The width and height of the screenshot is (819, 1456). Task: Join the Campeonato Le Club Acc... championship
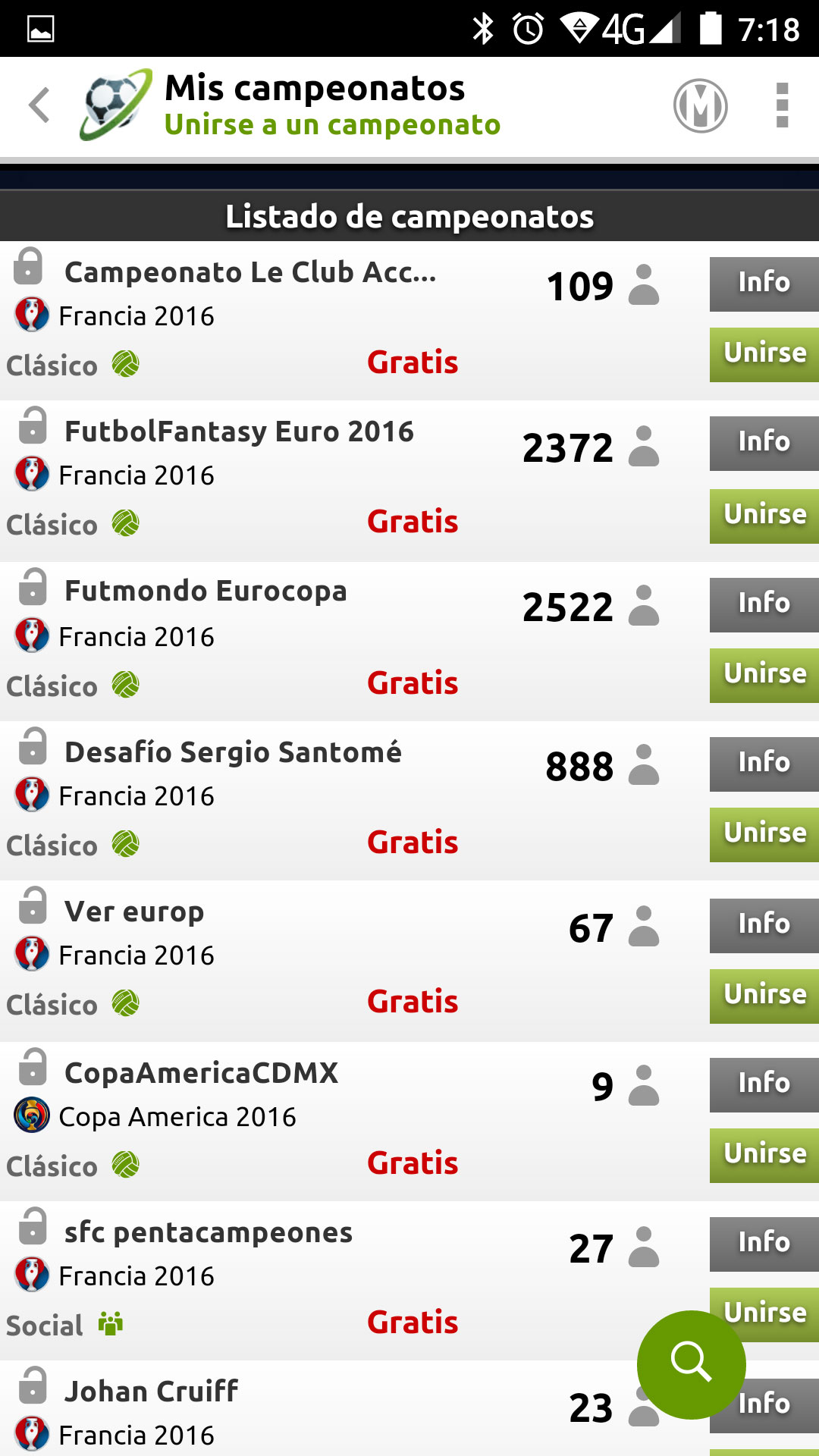(x=764, y=354)
